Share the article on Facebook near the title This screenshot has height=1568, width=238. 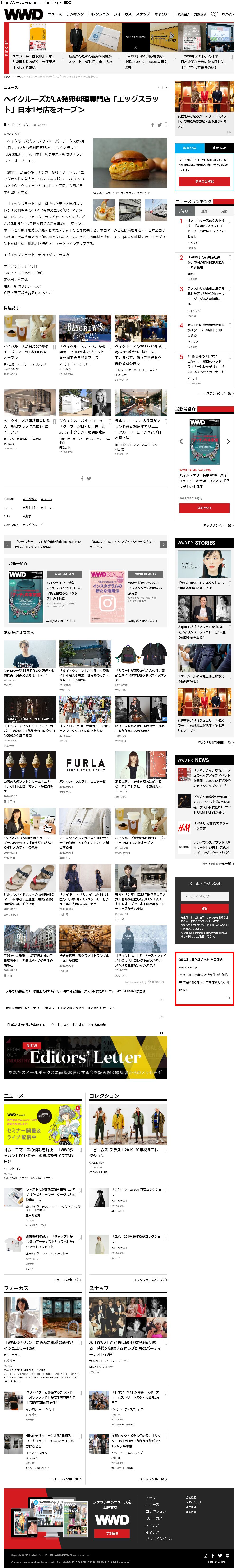pos(153,125)
